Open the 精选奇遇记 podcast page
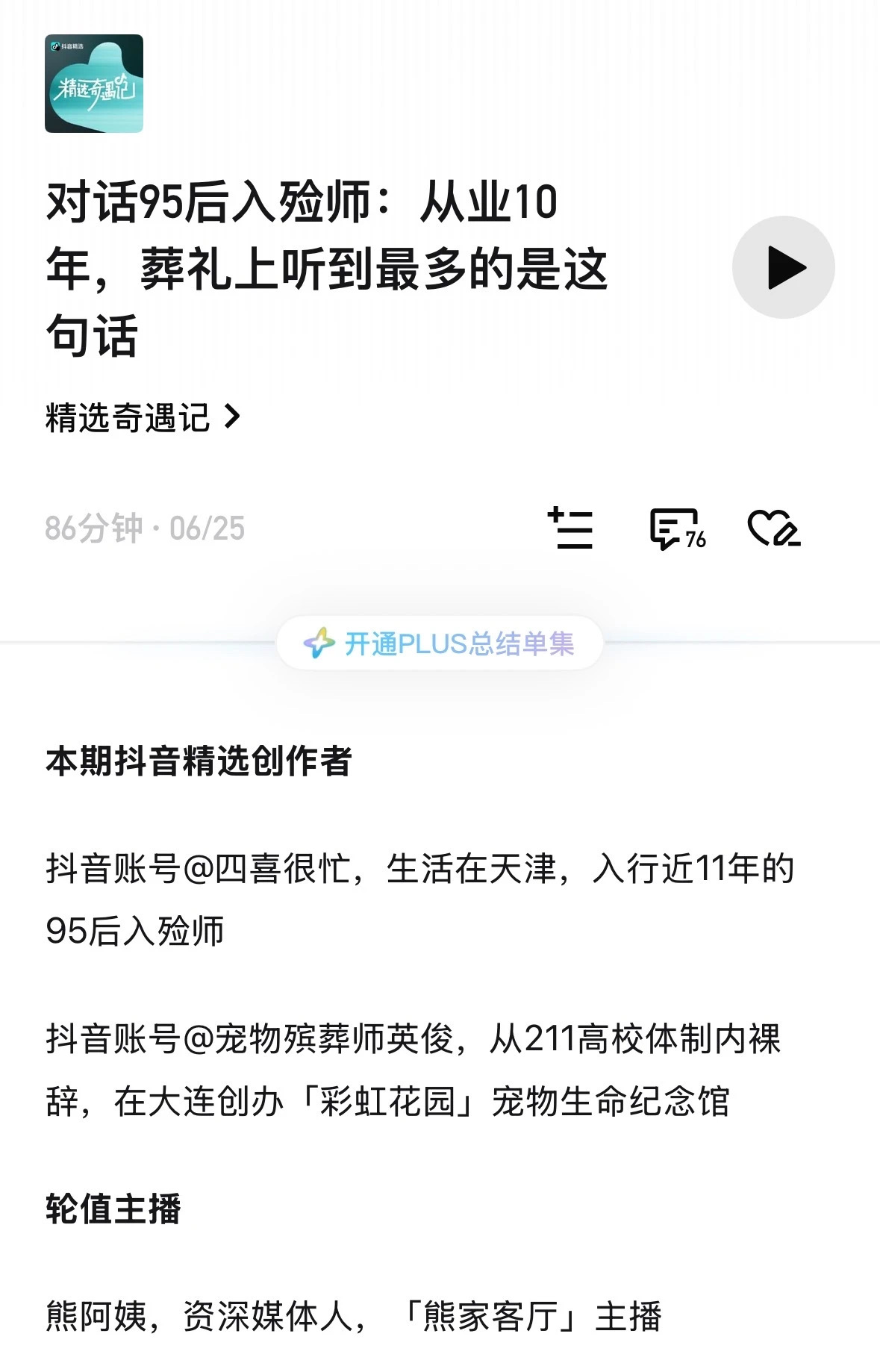Screen dimensions: 880x1372 tap(142, 417)
